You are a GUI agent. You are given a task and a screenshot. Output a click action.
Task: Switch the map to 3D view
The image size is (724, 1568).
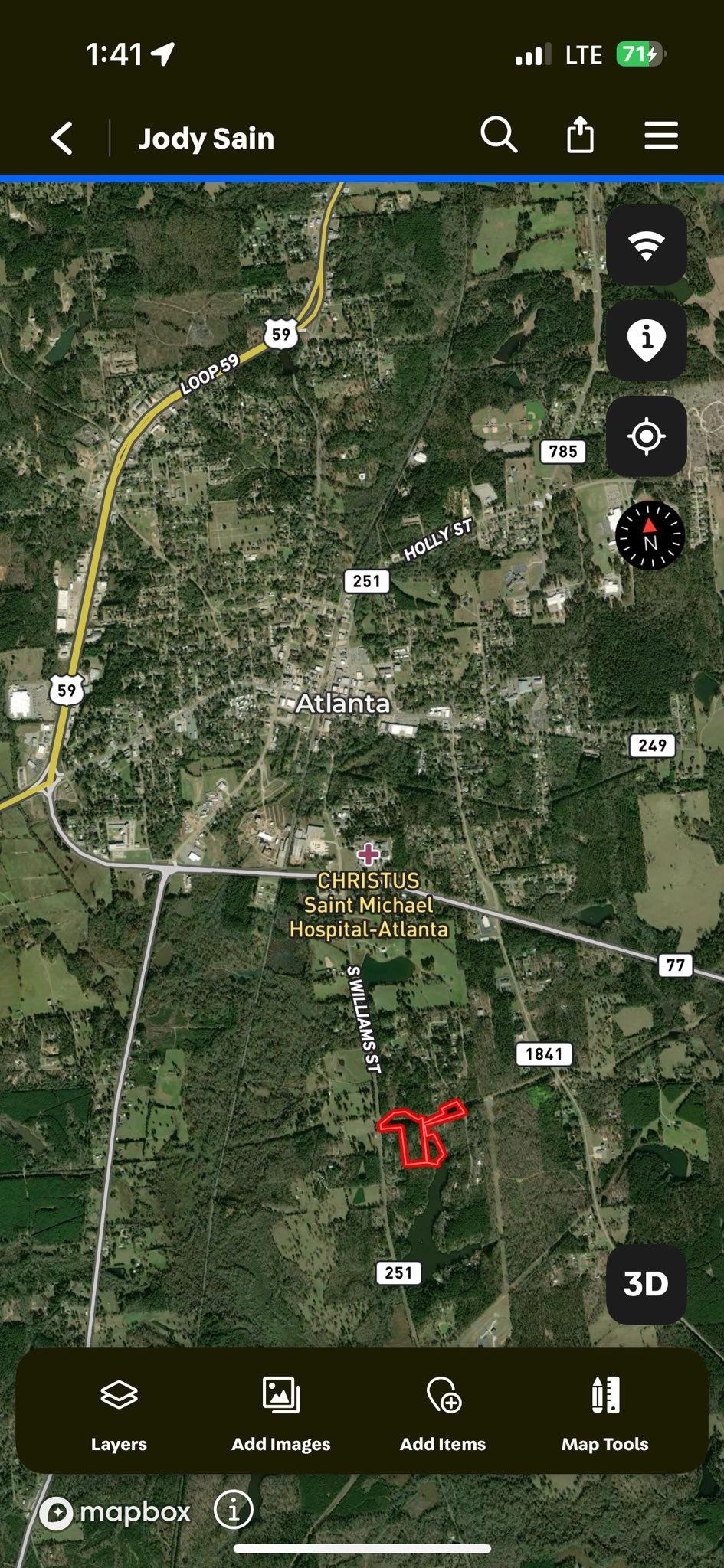(x=646, y=1284)
